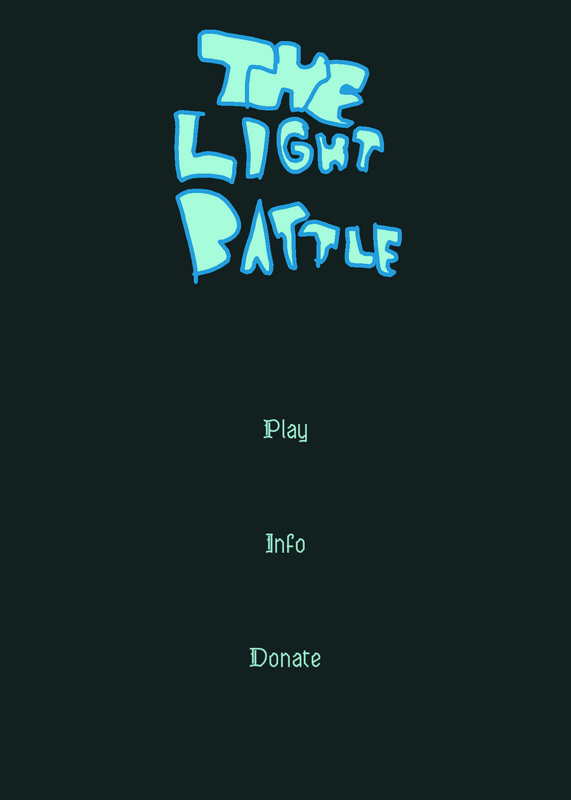Screen dimensions: 571x800
Task: Open the Info screen
Action: pos(286,543)
